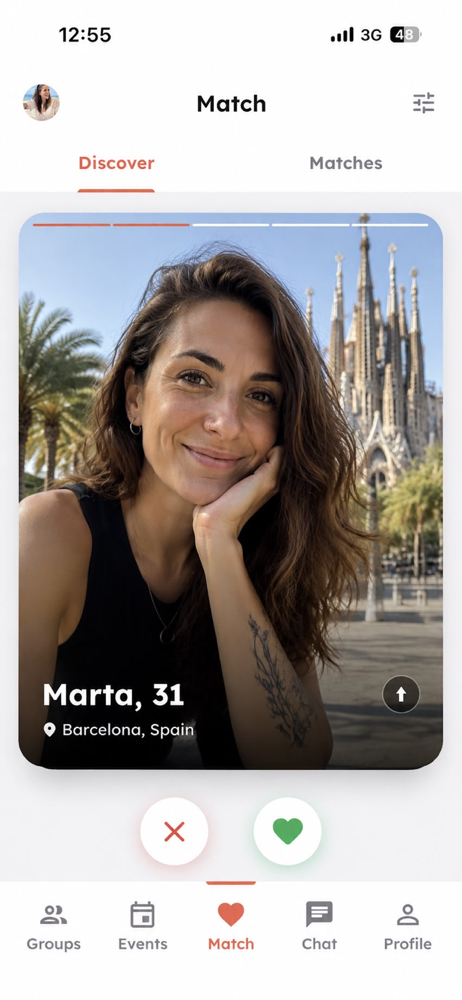Open Marta's profile card
Screen dimensions: 462x1000
point(230,490)
